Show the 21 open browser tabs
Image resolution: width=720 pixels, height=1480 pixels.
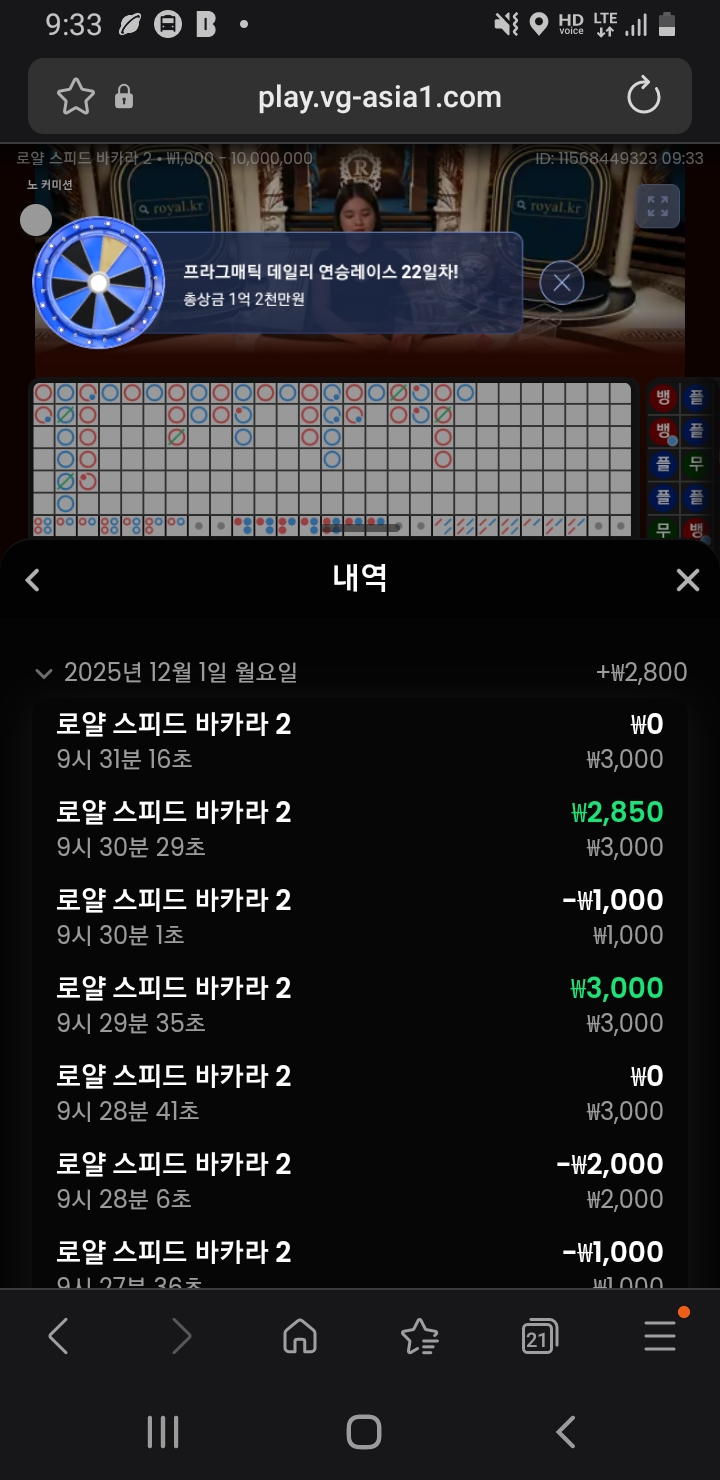pos(539,1336)
